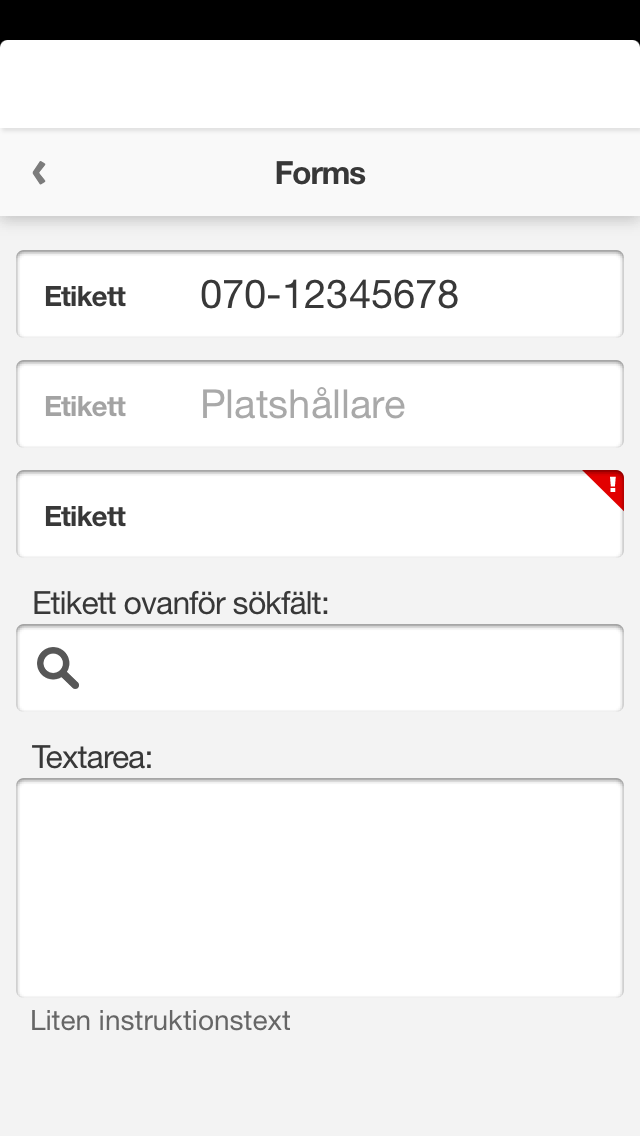Focus the Platshållare placeholder field
The width and height of the screenshot is (640, 1136).
pyautogui.click(x=400, y=405)
